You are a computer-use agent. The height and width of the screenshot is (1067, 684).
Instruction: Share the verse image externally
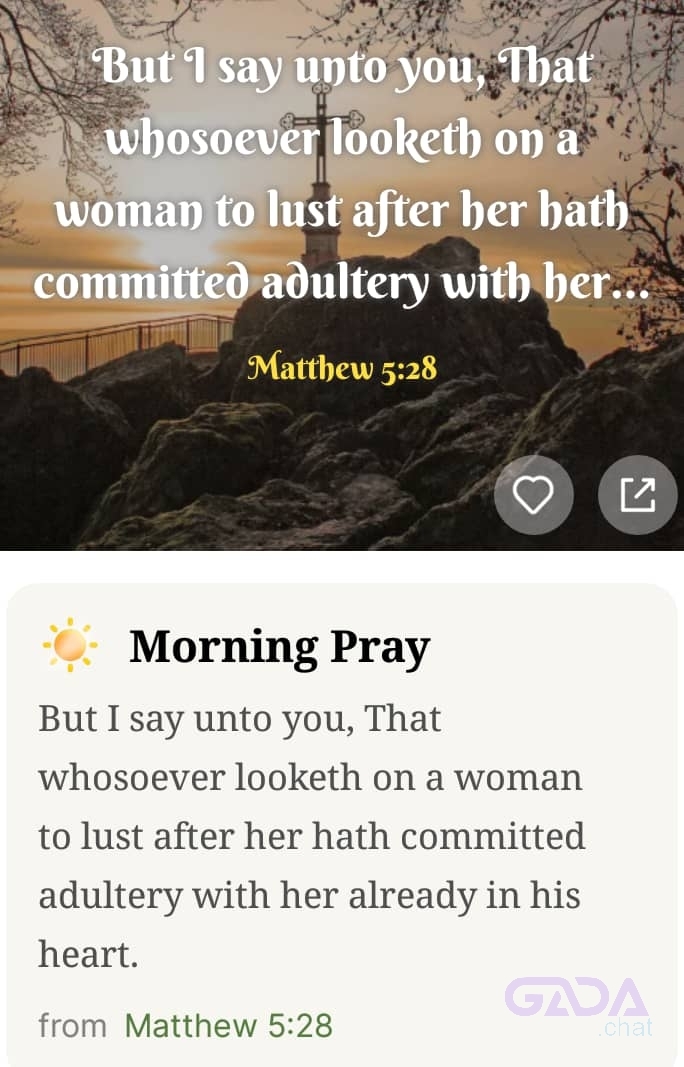click(637, 495)
